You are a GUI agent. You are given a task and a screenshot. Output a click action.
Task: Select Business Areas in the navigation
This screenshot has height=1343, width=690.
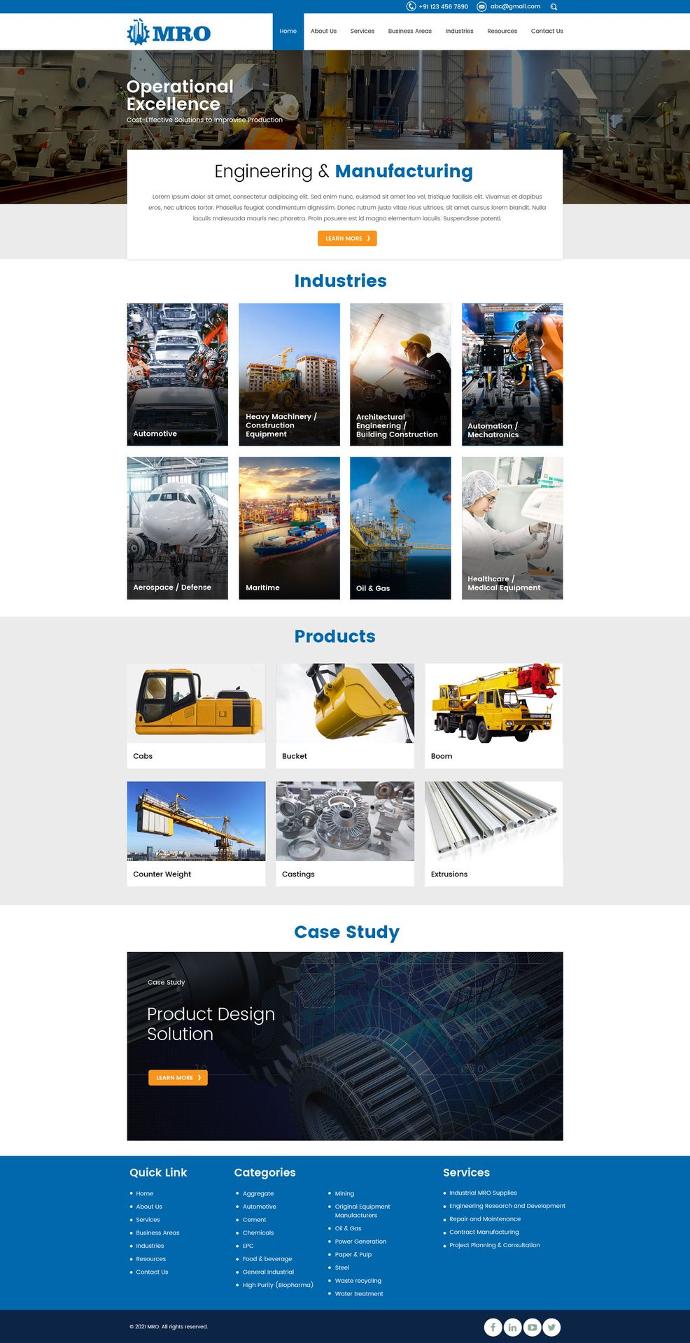410,31
